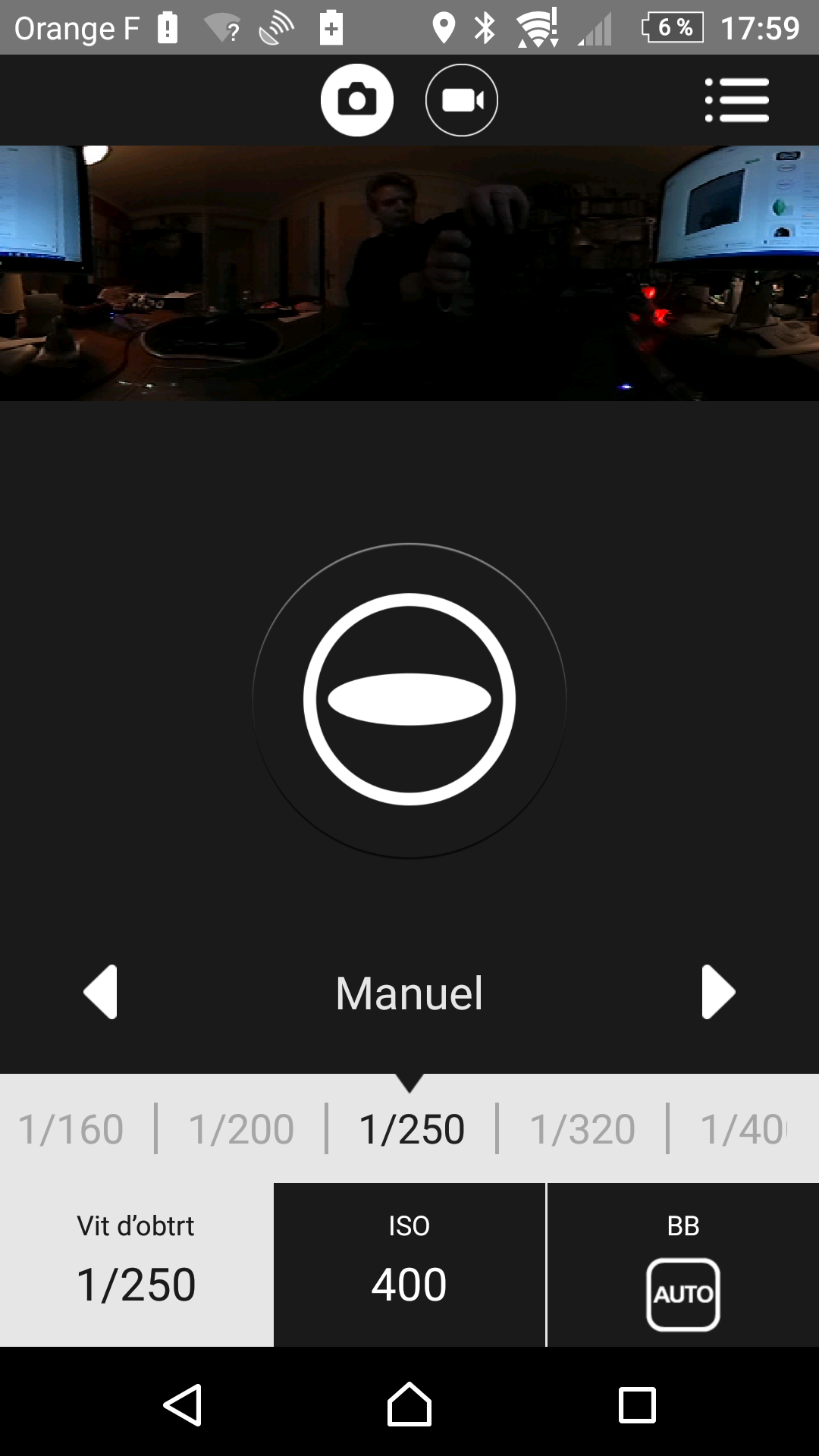The image size is (819, 1456).
Task: Open the recent apps overview
Action: tap(637, 1404)
